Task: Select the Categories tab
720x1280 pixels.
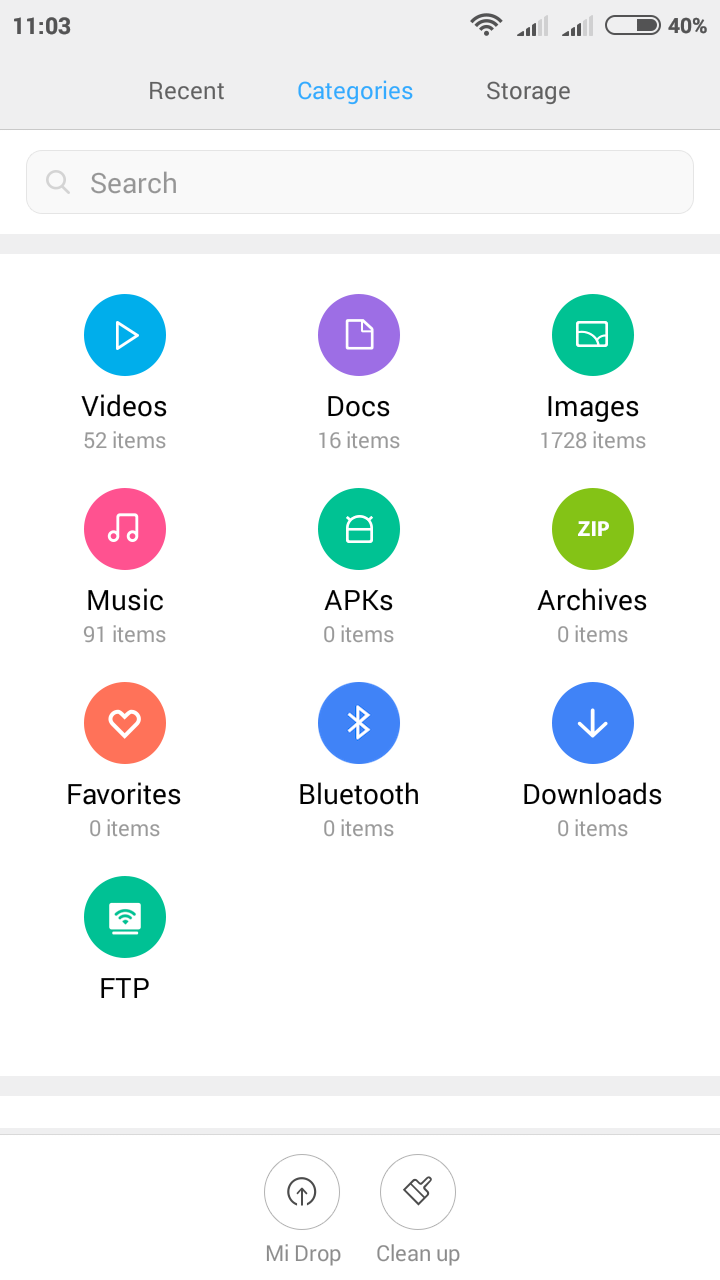Action: point(355,91)
